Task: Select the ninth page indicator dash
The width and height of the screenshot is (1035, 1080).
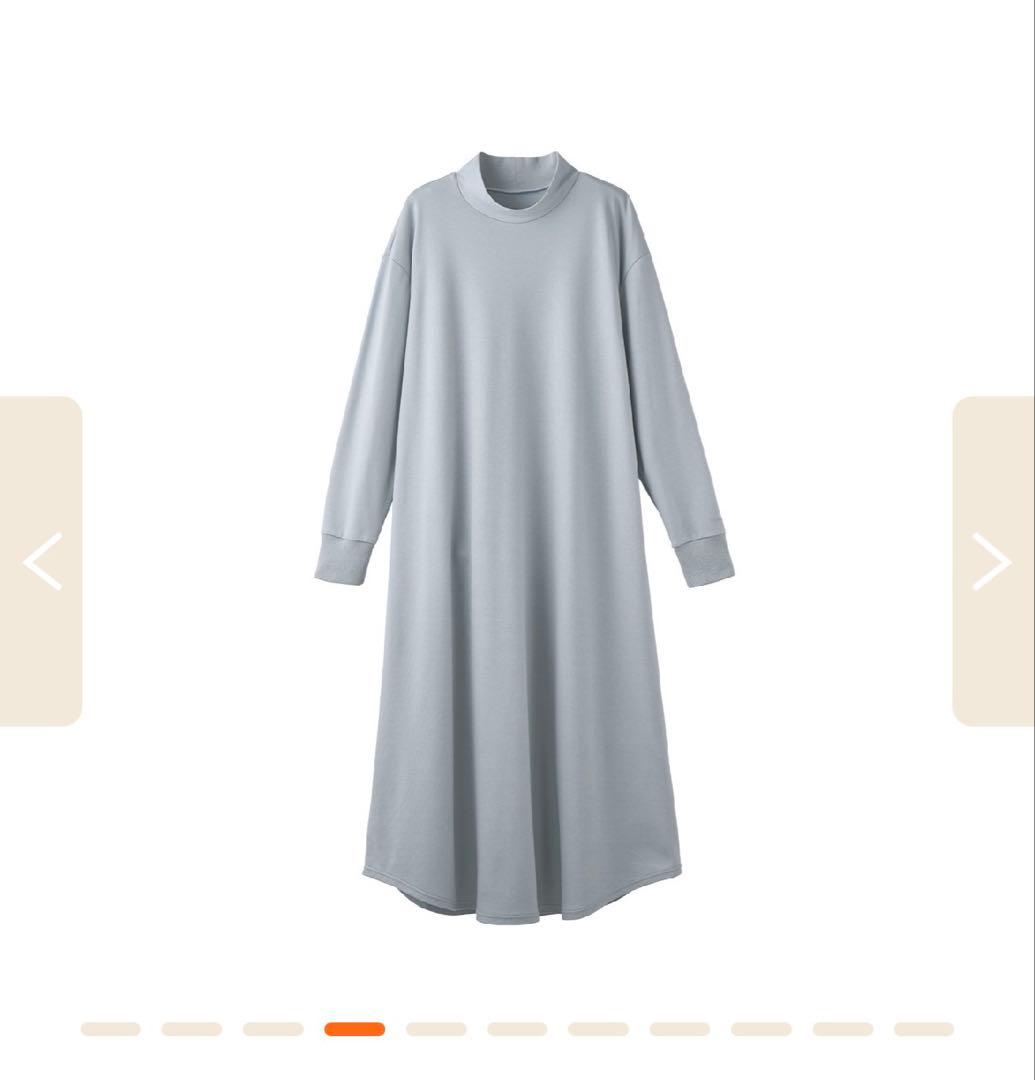Action: [x=761, y=1029]
